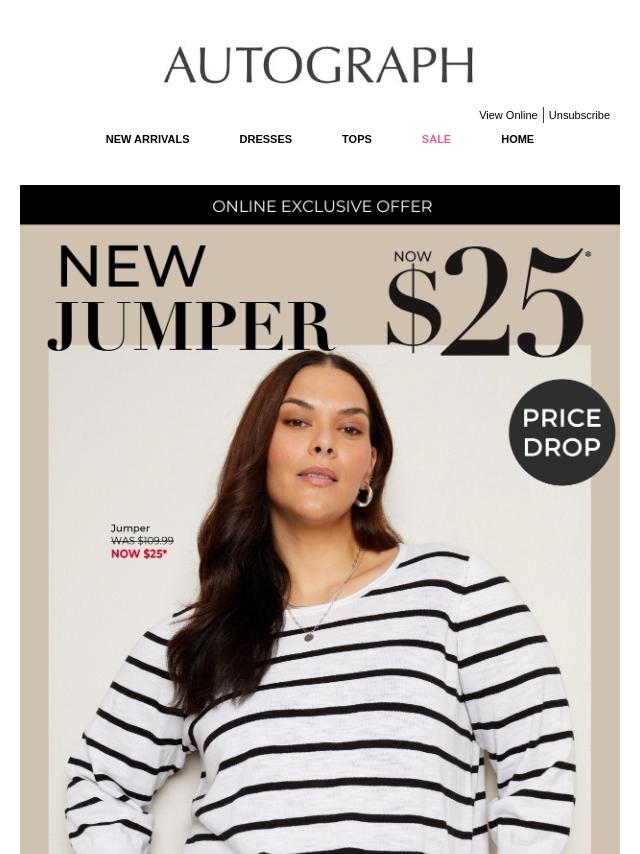640x854 pixels.
Task: Visit the Sale link
Action: coord(436,139)
